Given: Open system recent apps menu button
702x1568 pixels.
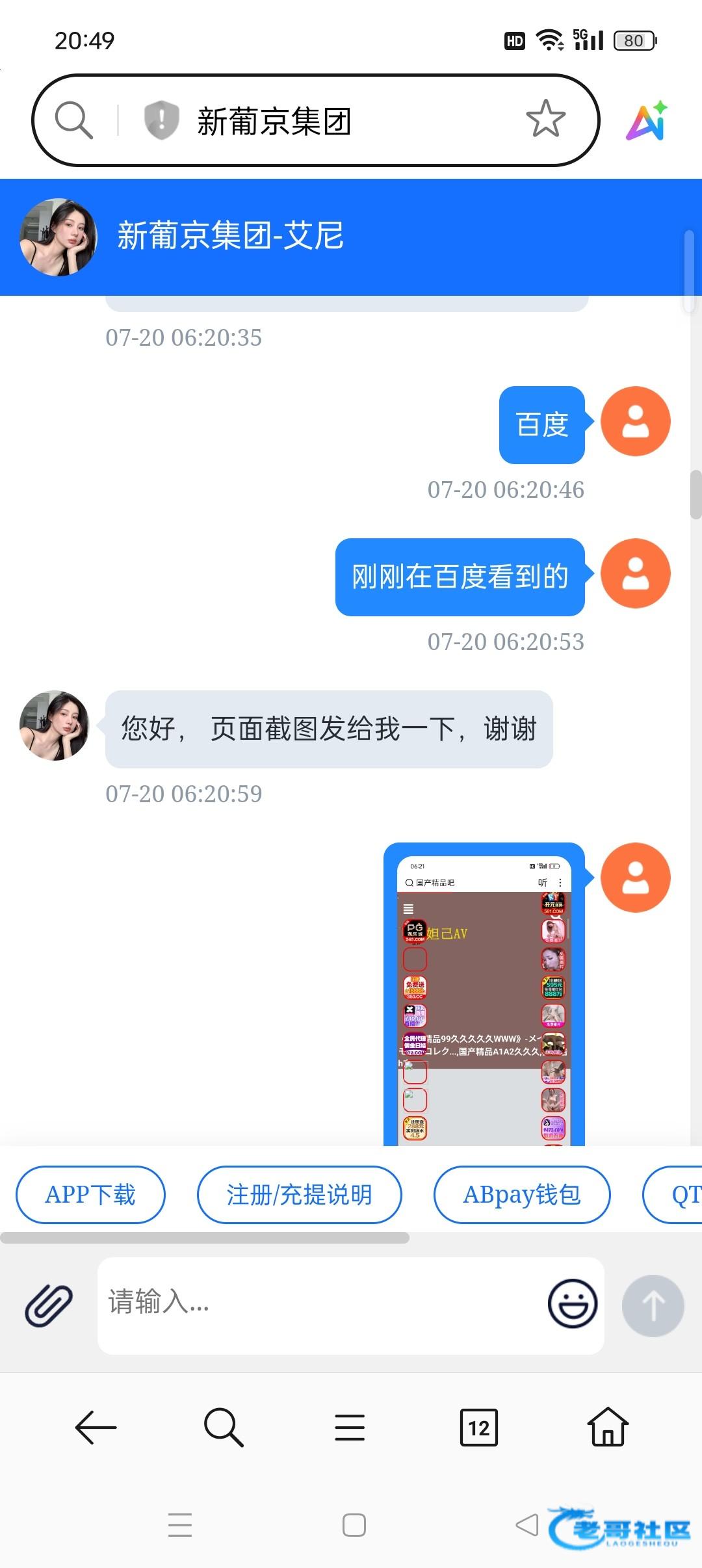Looking at the screenshot, I should tap(180, 1525).
